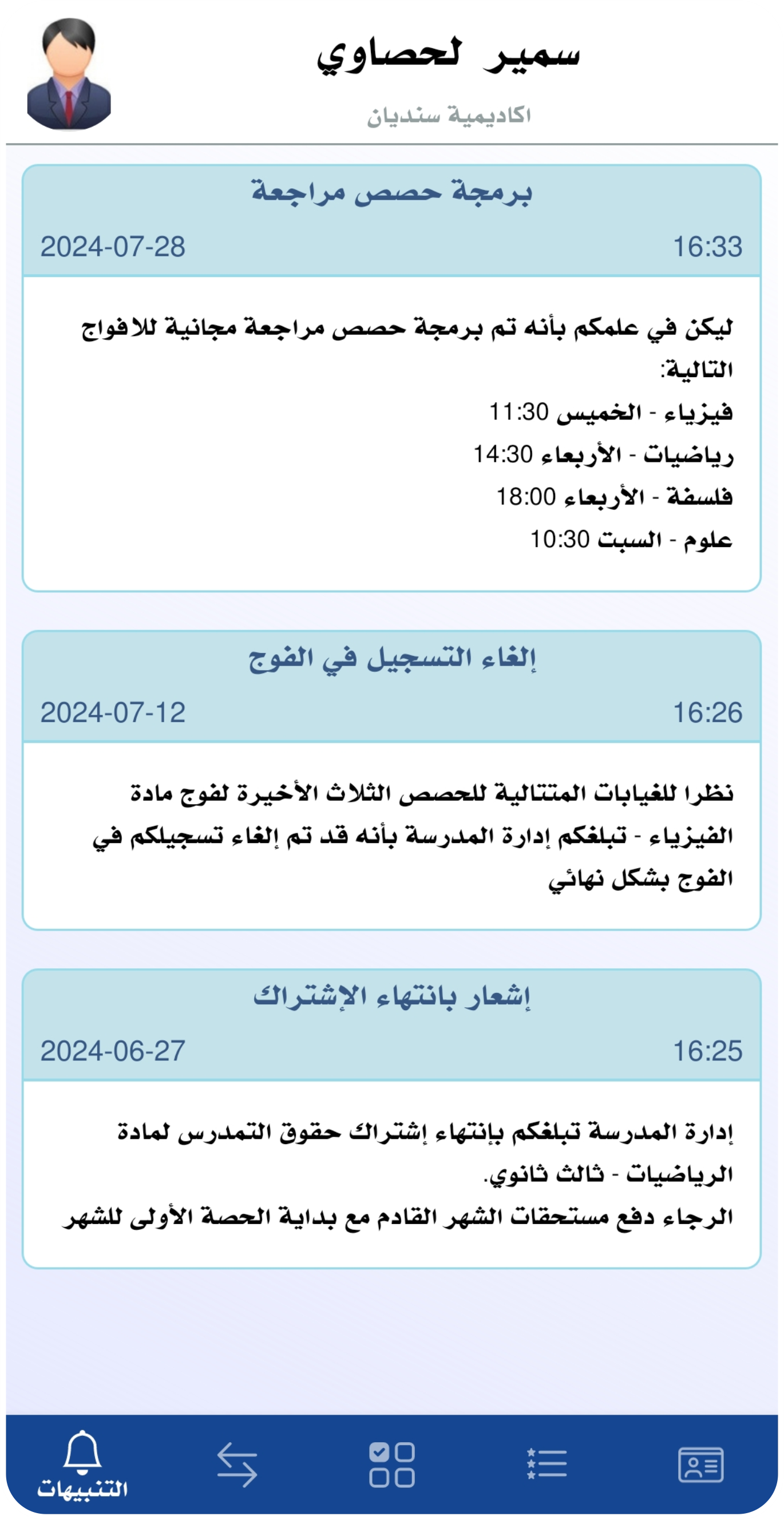784x1520 pixels.
Task: Go to the starred list tab
Action: (547, 1464)
